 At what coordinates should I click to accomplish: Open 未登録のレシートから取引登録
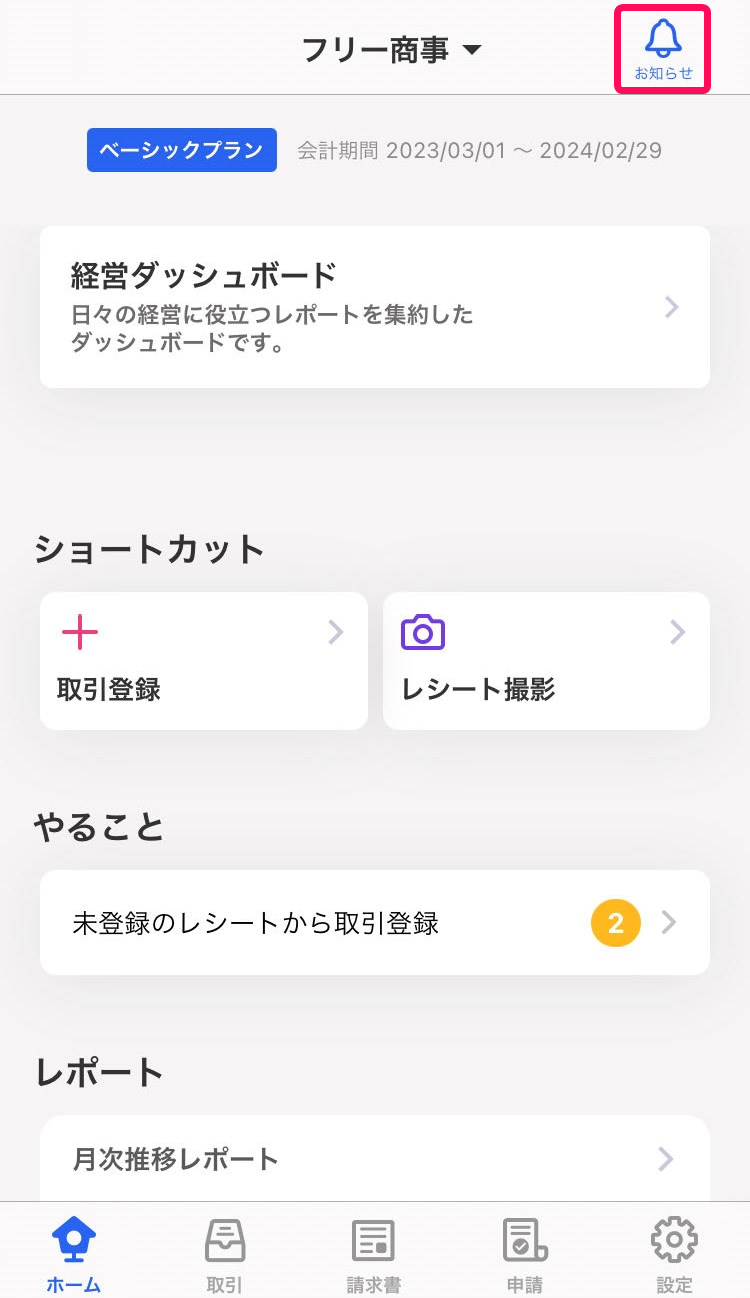point(300,923)
